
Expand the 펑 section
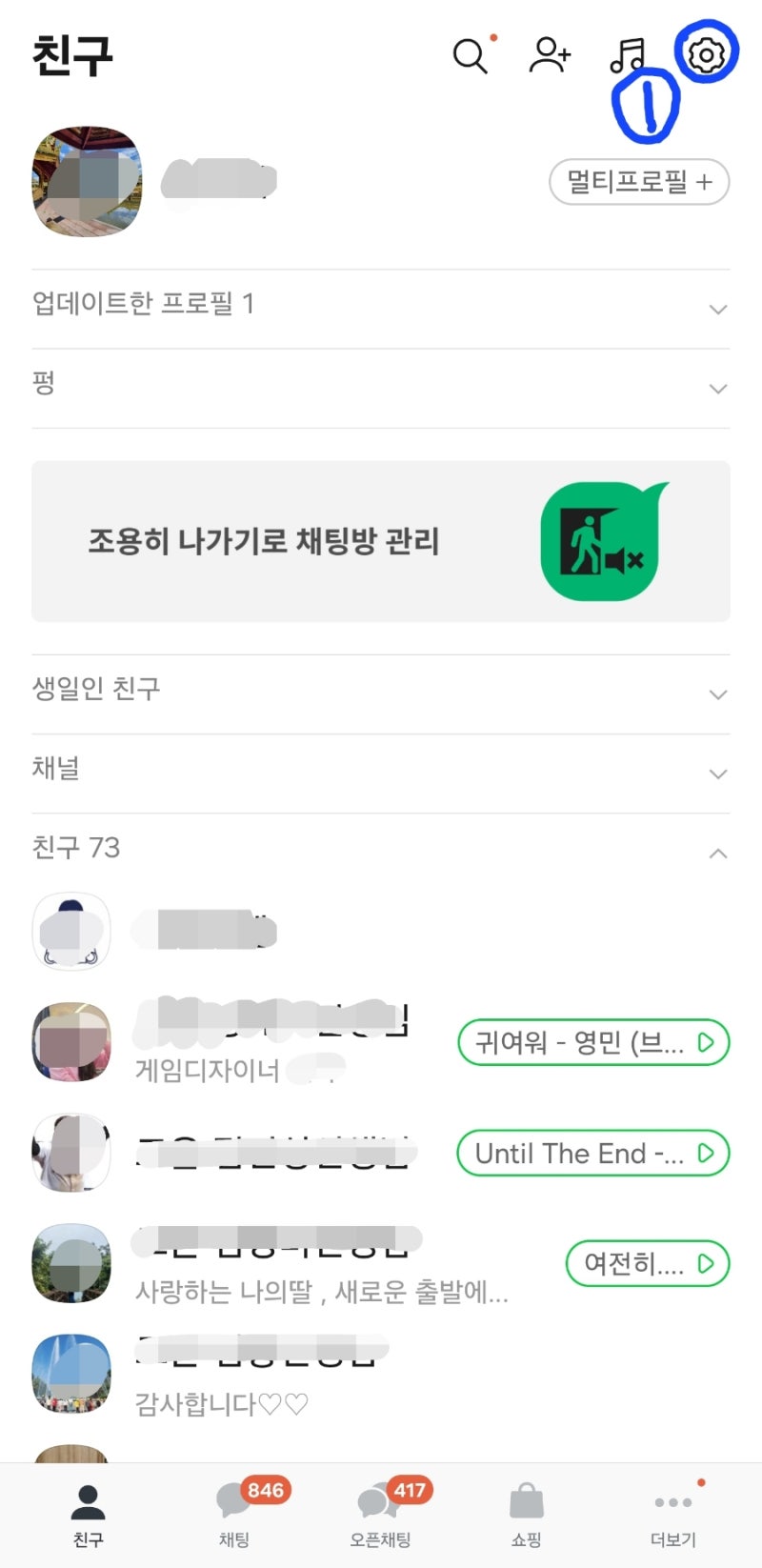381,388
